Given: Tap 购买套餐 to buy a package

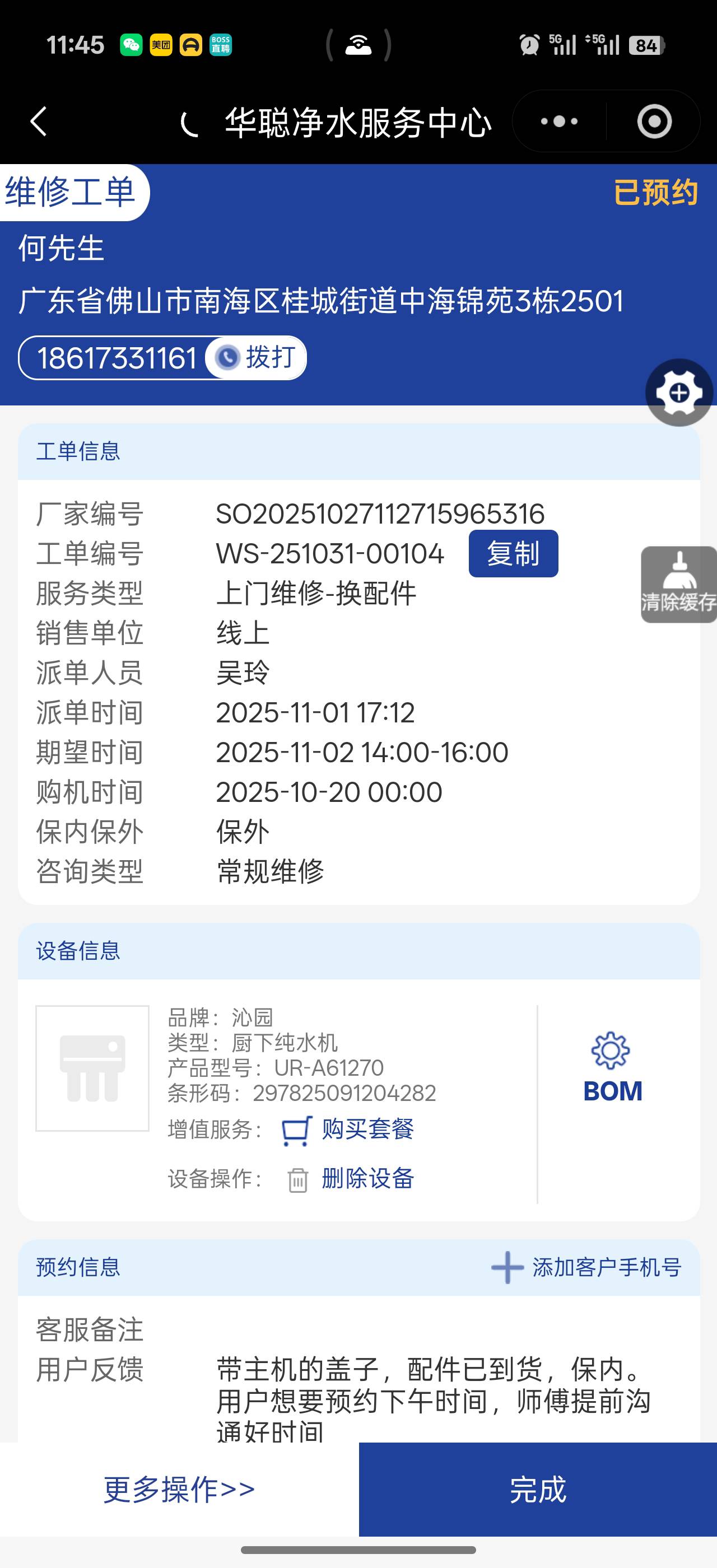Looking at the screenshot, I should tap(367, 1129).
